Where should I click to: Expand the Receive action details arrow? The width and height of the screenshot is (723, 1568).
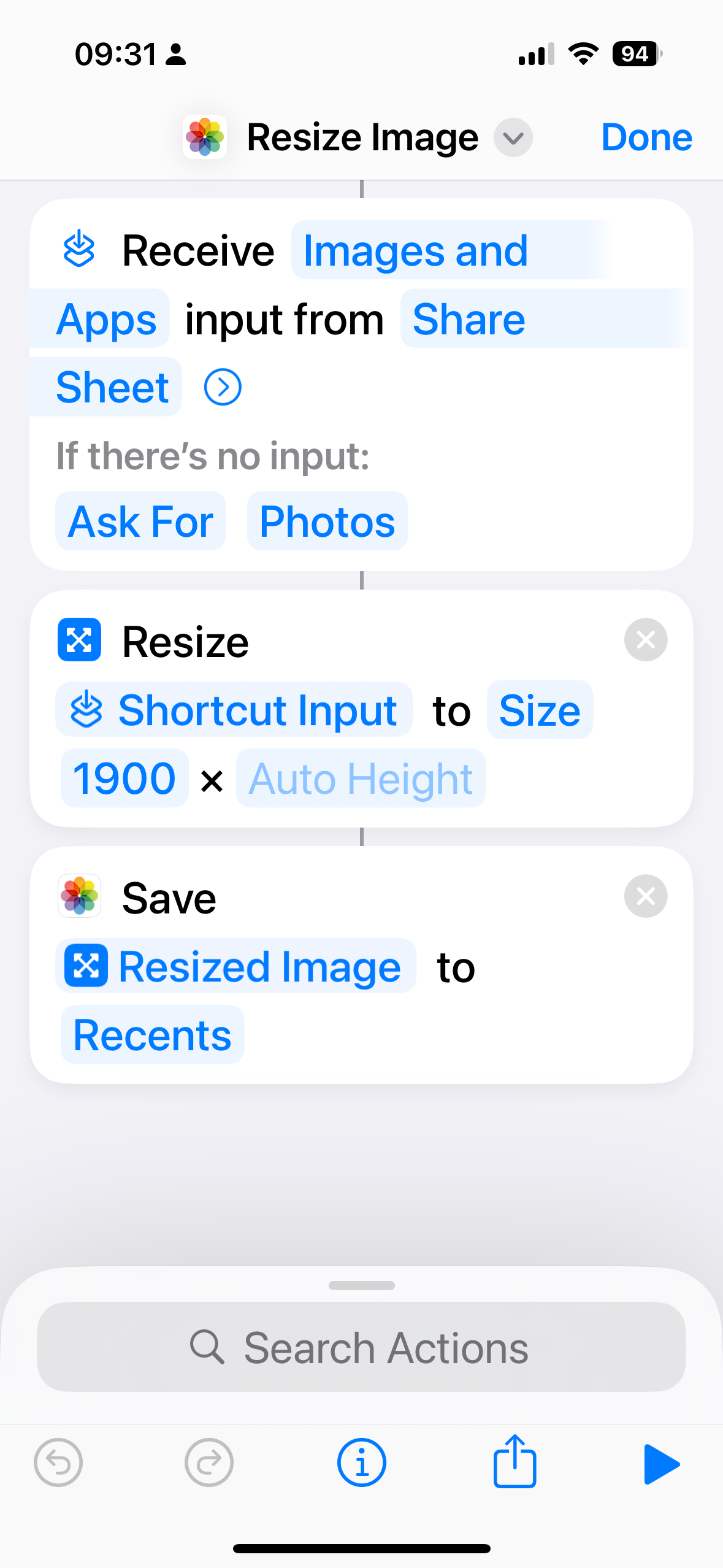pos(222,387)
